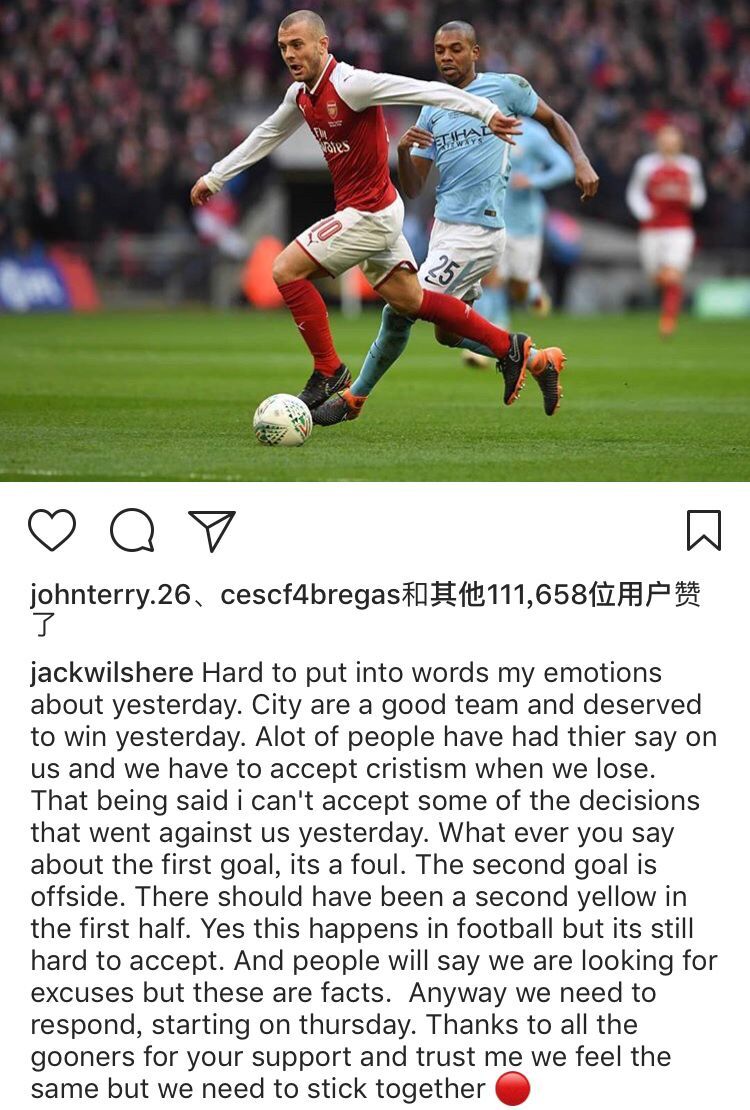Open johnterry.26's profile from the likes
This screenshot has height=1110, width=750.
109,595
